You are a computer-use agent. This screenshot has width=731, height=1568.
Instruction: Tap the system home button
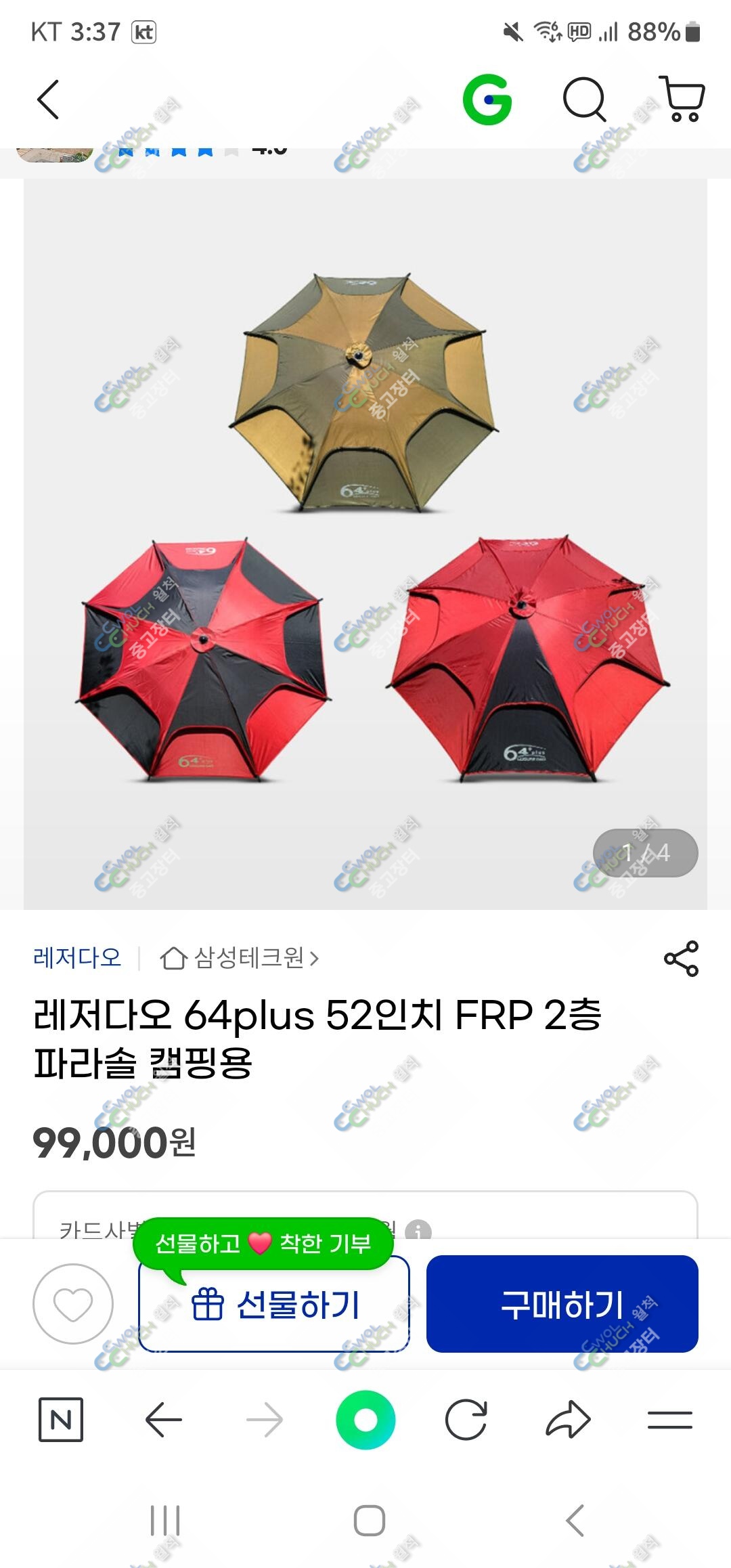pyautogui.click(x=369, y=1521)
